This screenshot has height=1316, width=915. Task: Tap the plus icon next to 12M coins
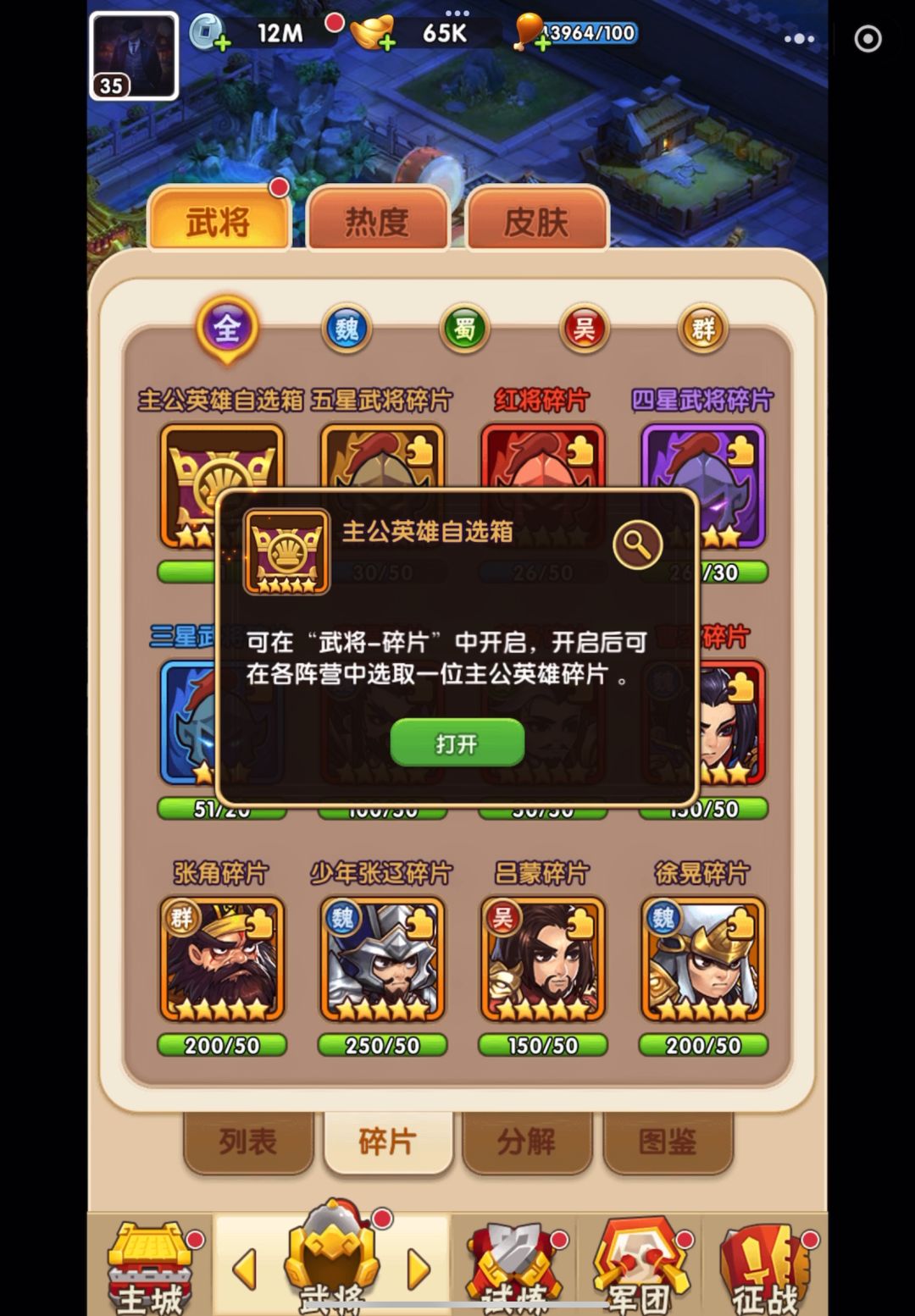221,41
